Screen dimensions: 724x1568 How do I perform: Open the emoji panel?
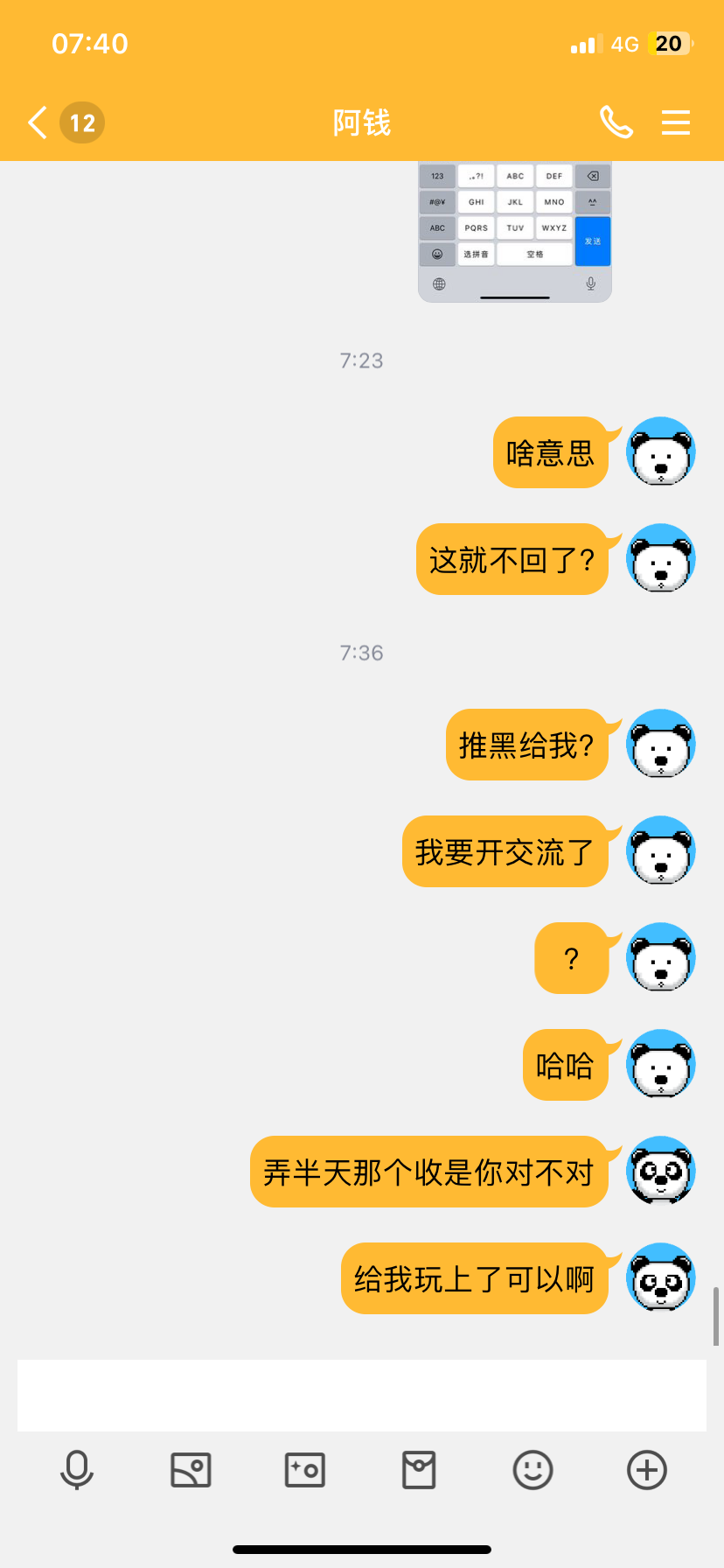tap(533, 1470)
